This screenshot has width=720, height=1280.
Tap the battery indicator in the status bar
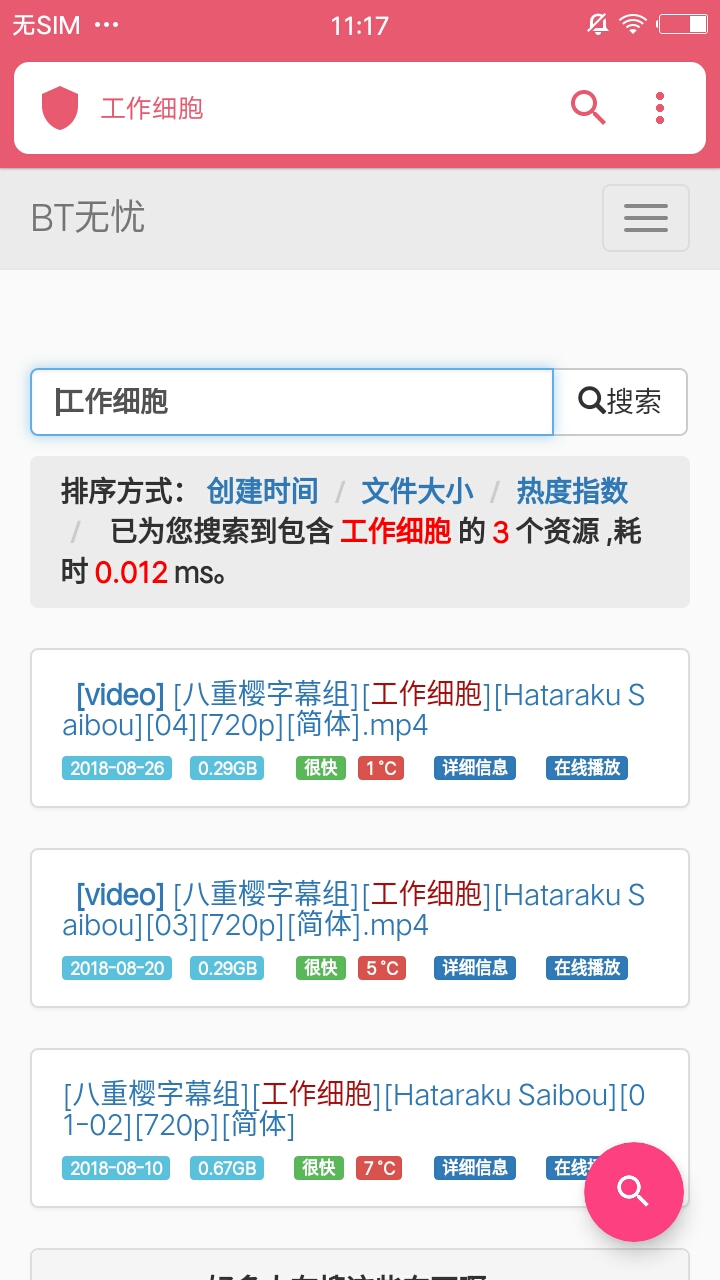click(681, 25)
